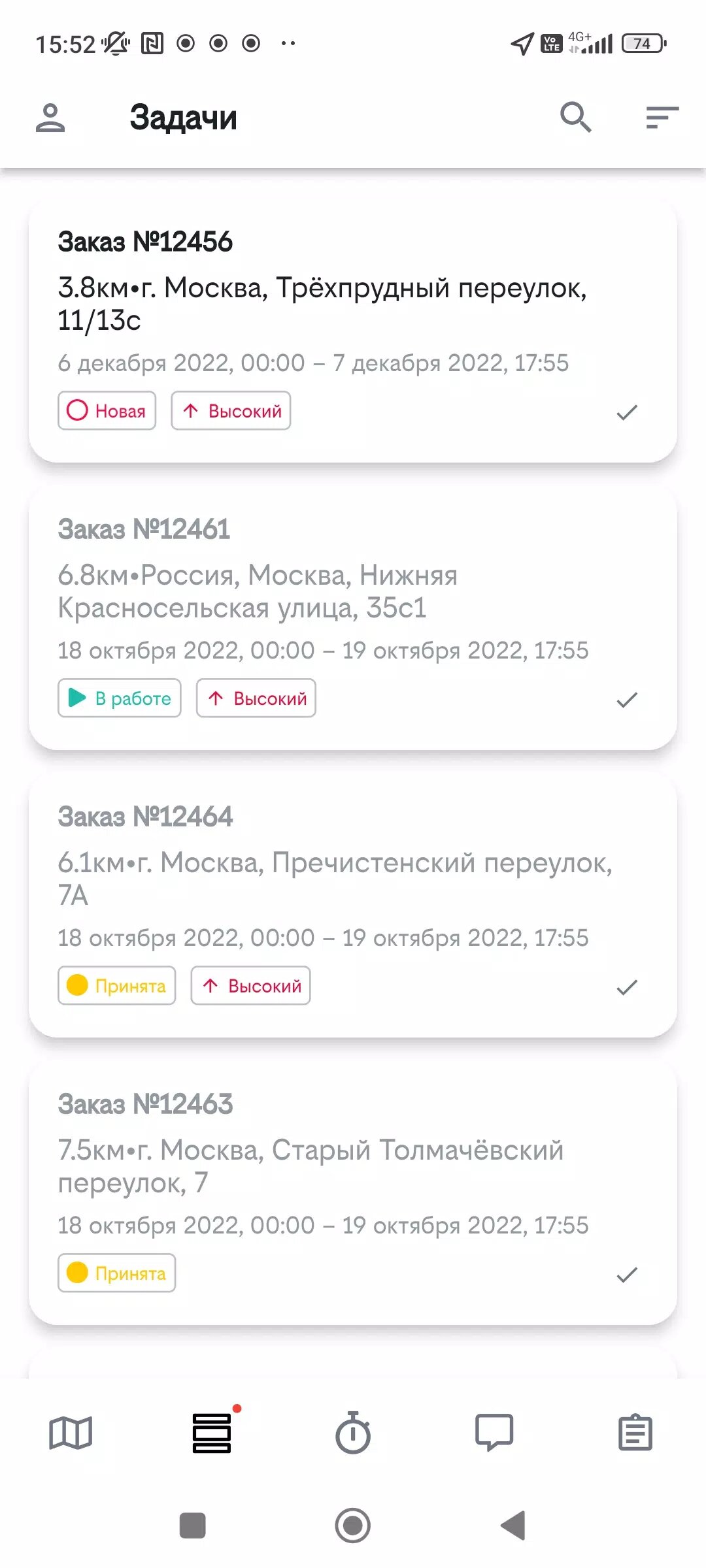The height and width of the screenshot is (1568, 706).
Task: Open the profile icon
Action: point(50,118)
